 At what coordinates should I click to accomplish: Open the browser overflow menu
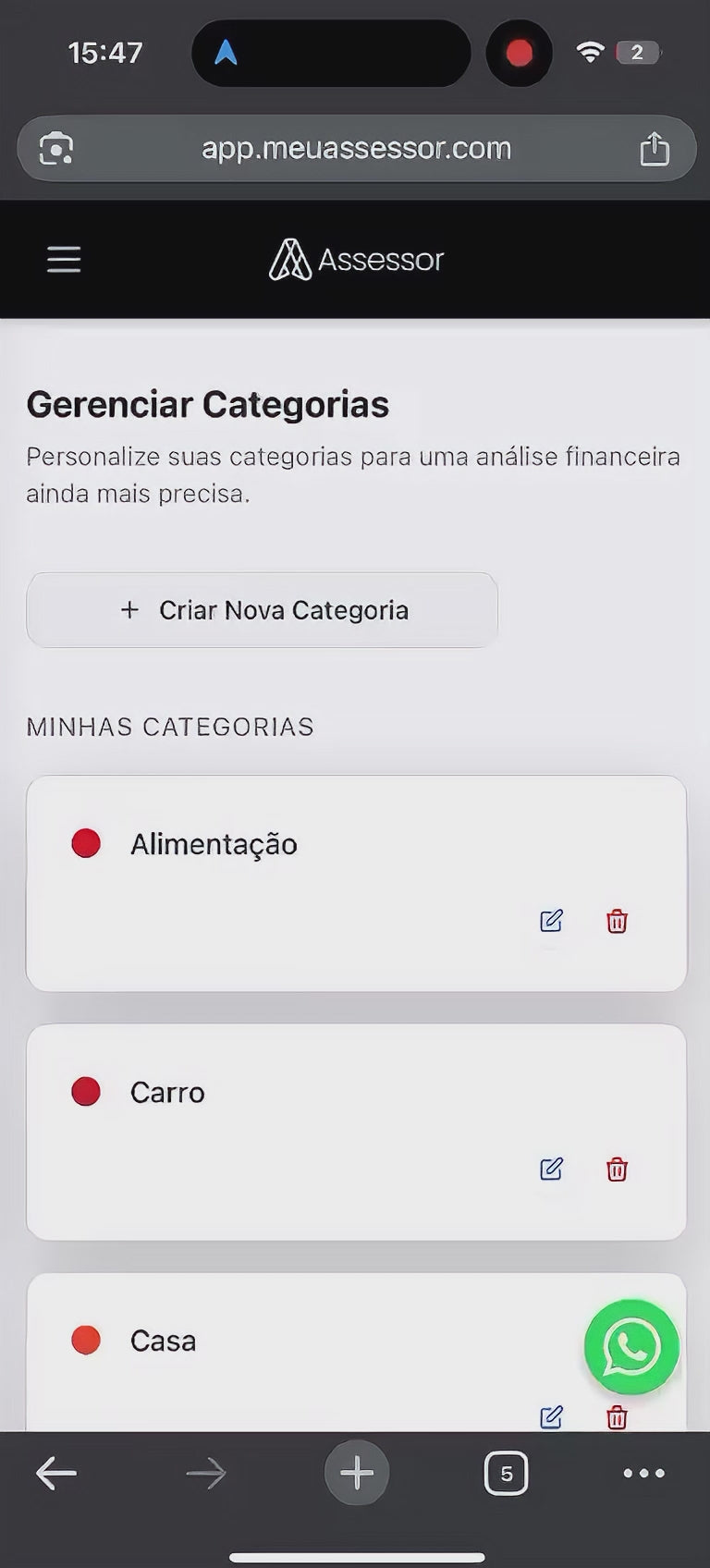[x=644, y=1473]
